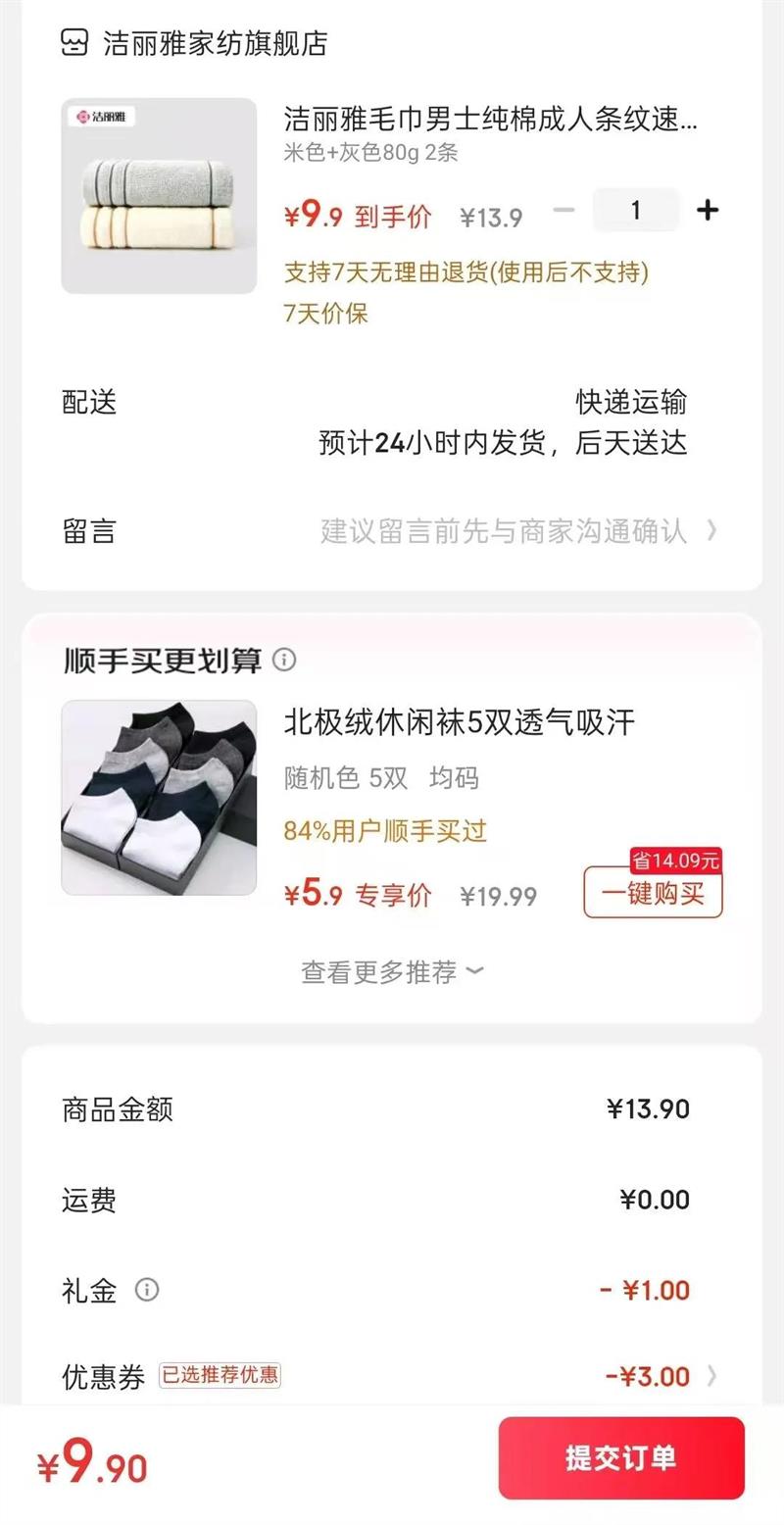This screenshot has width=784, height=1525.
Task: View the 北极绒休闲袜 product image
Action: click(159, 798)
